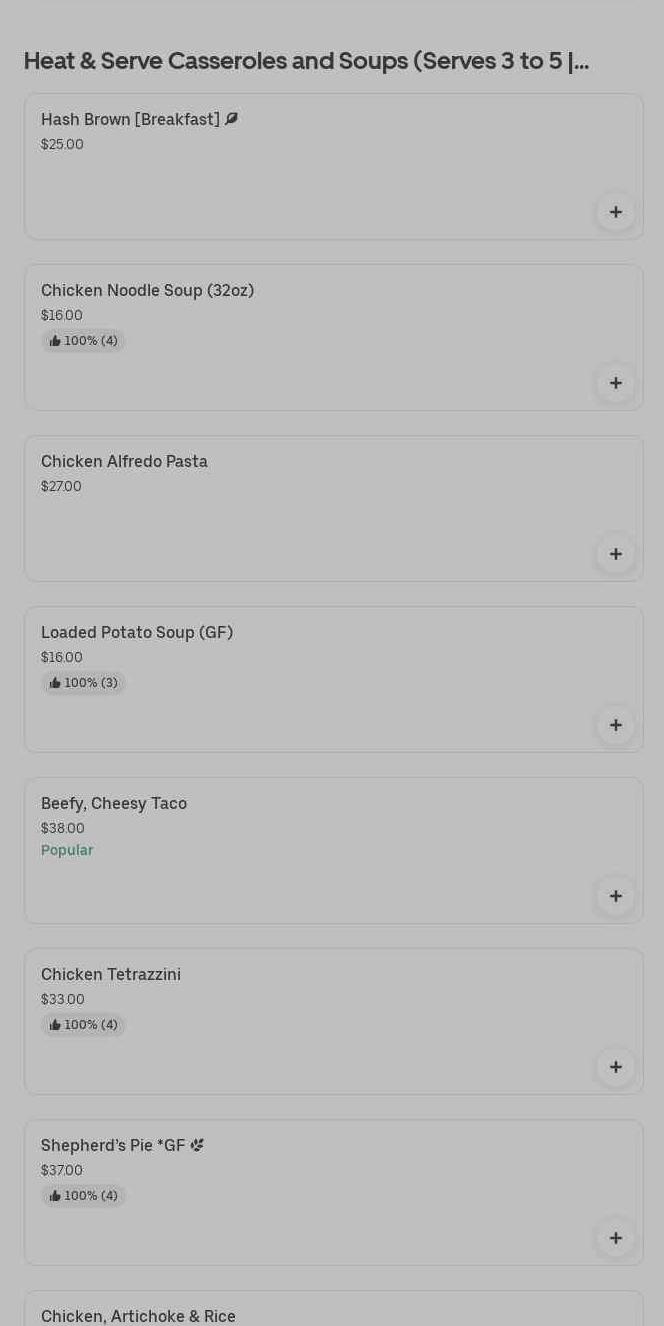Add Beefy, Cheesy Taco to cart

[615, 896]
